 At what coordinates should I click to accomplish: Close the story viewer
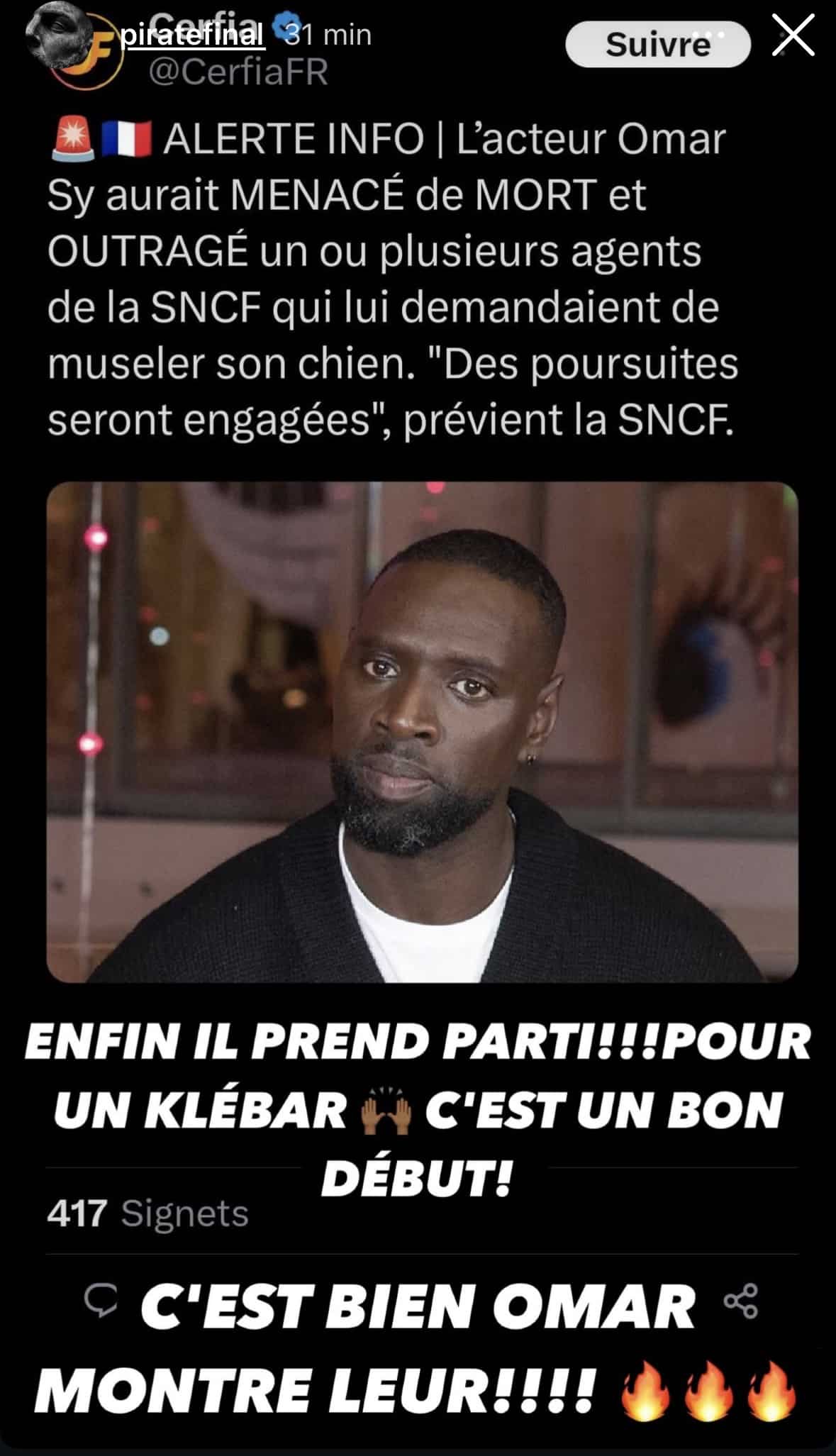pyautogui.click(x=792, y=35)
